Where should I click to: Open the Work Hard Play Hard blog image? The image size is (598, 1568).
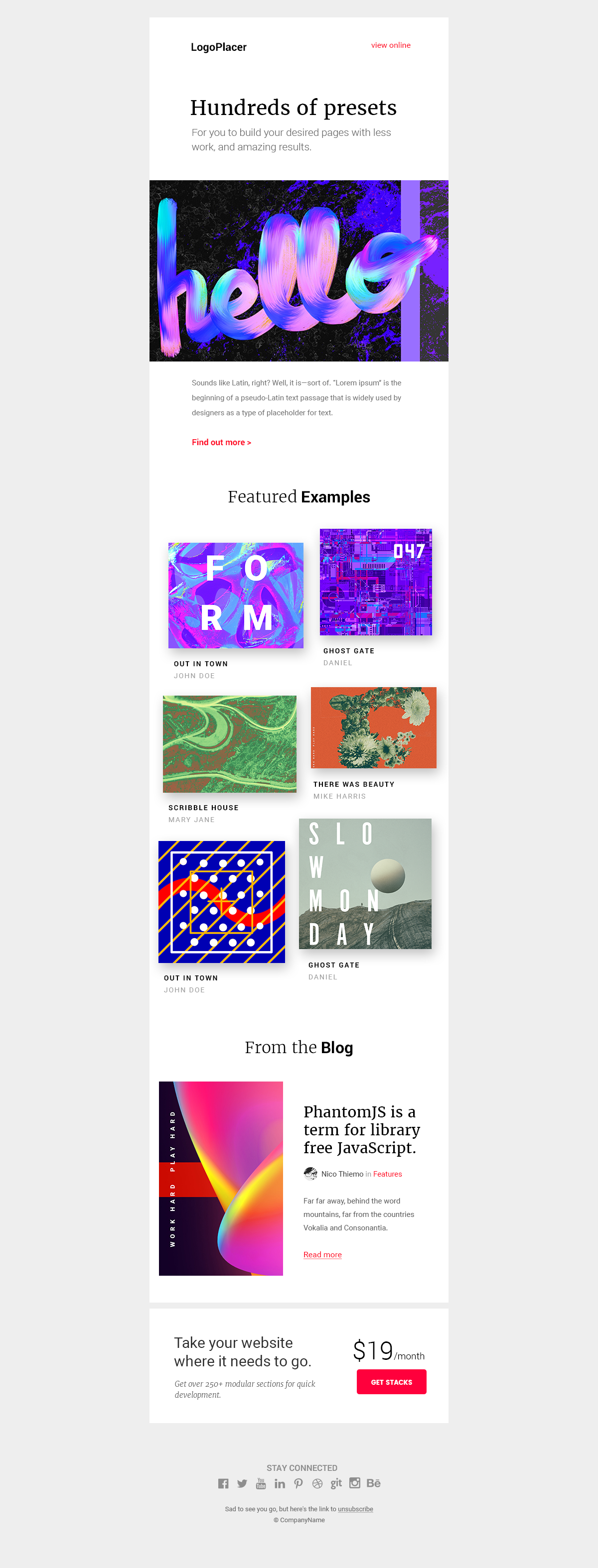(x=220, y=1178)
